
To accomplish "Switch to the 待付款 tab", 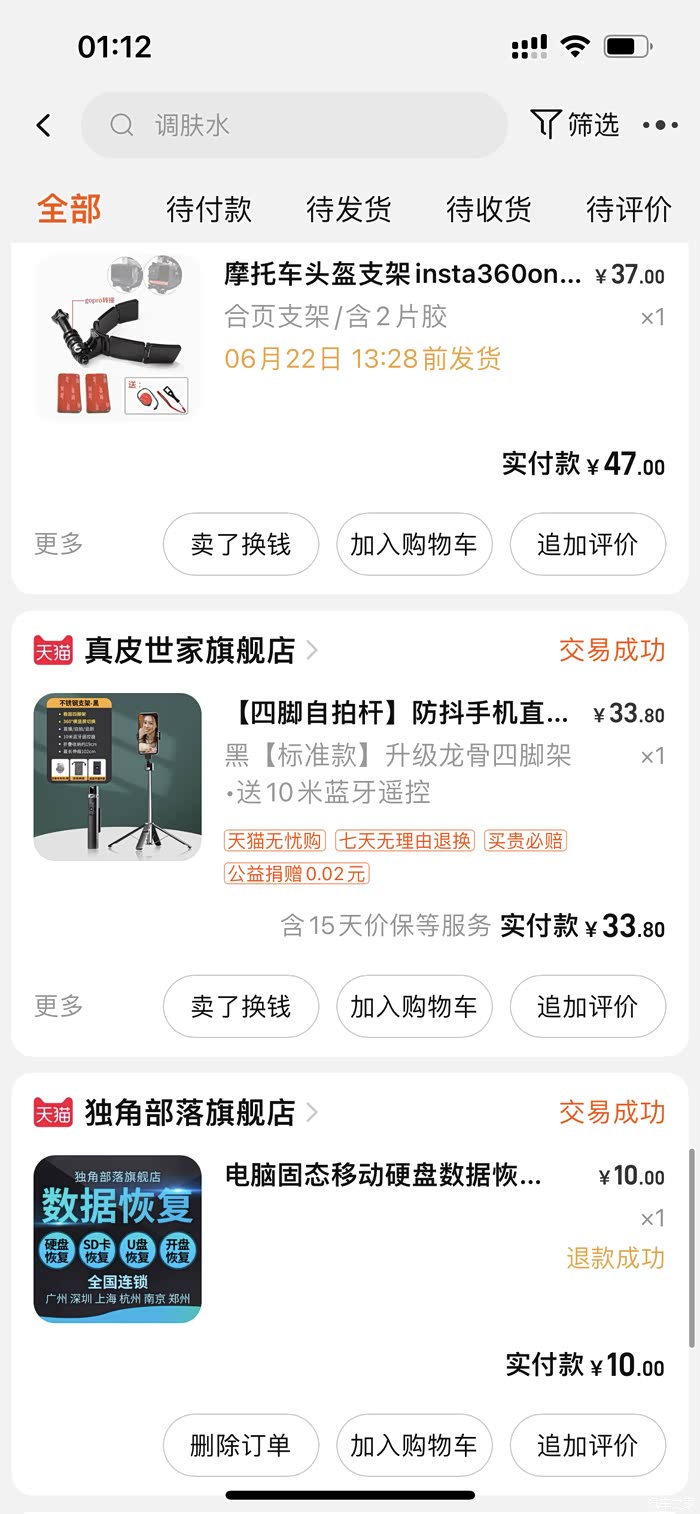I will (208, 209).
